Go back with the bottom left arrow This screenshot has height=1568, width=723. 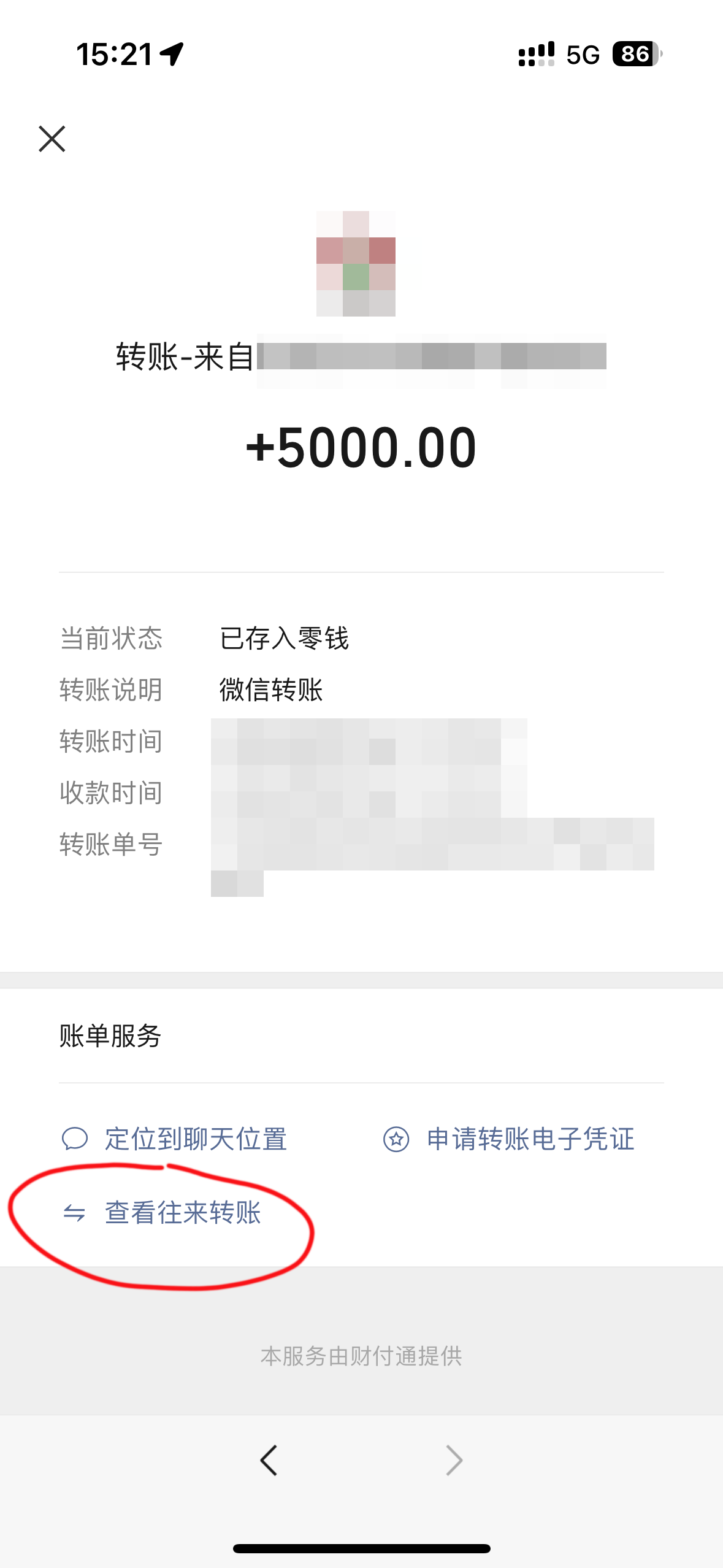tap(269, 1460)
